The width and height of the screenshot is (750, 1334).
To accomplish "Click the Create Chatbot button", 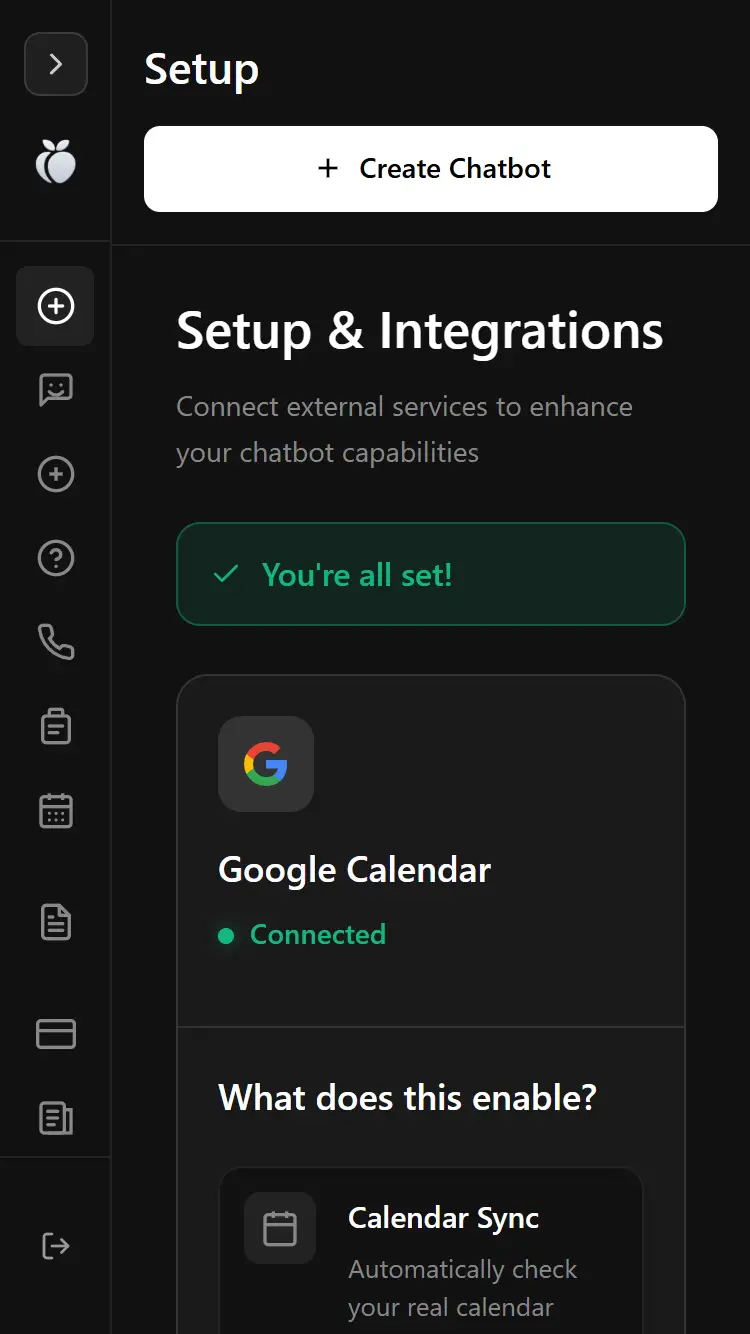I will click(430, 168).
